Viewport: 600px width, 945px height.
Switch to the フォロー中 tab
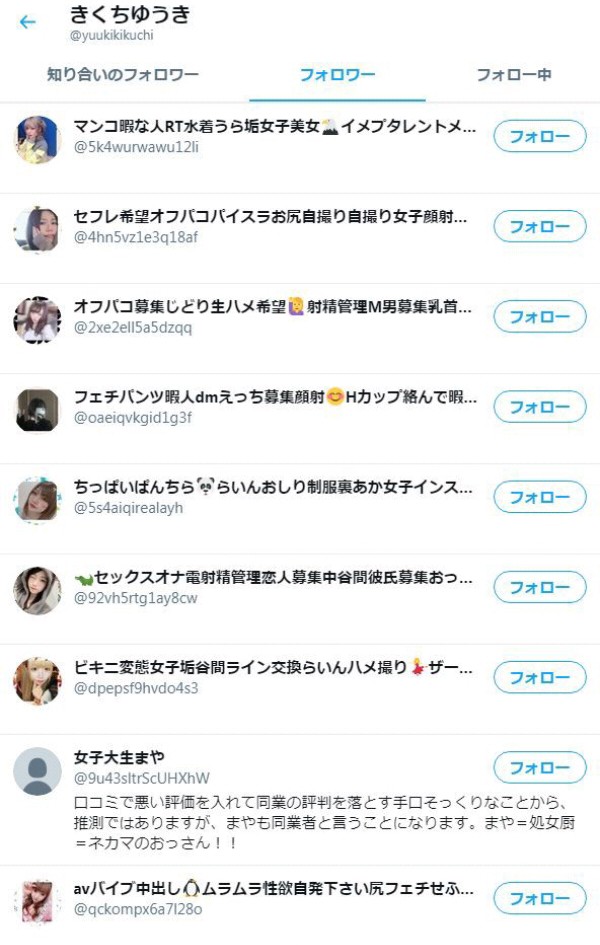click(513, 75)
